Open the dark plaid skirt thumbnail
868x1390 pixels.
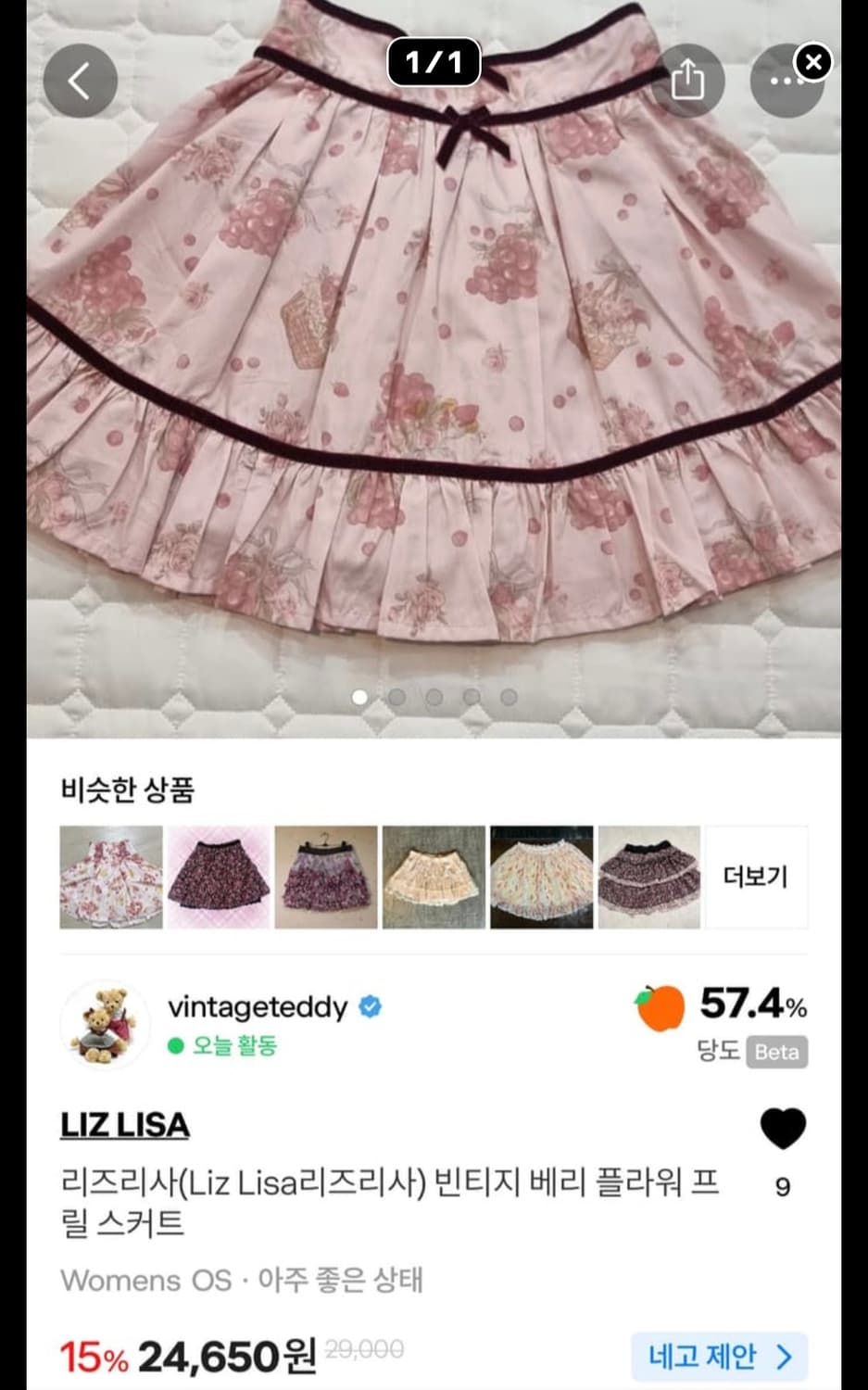click(218, 877)
